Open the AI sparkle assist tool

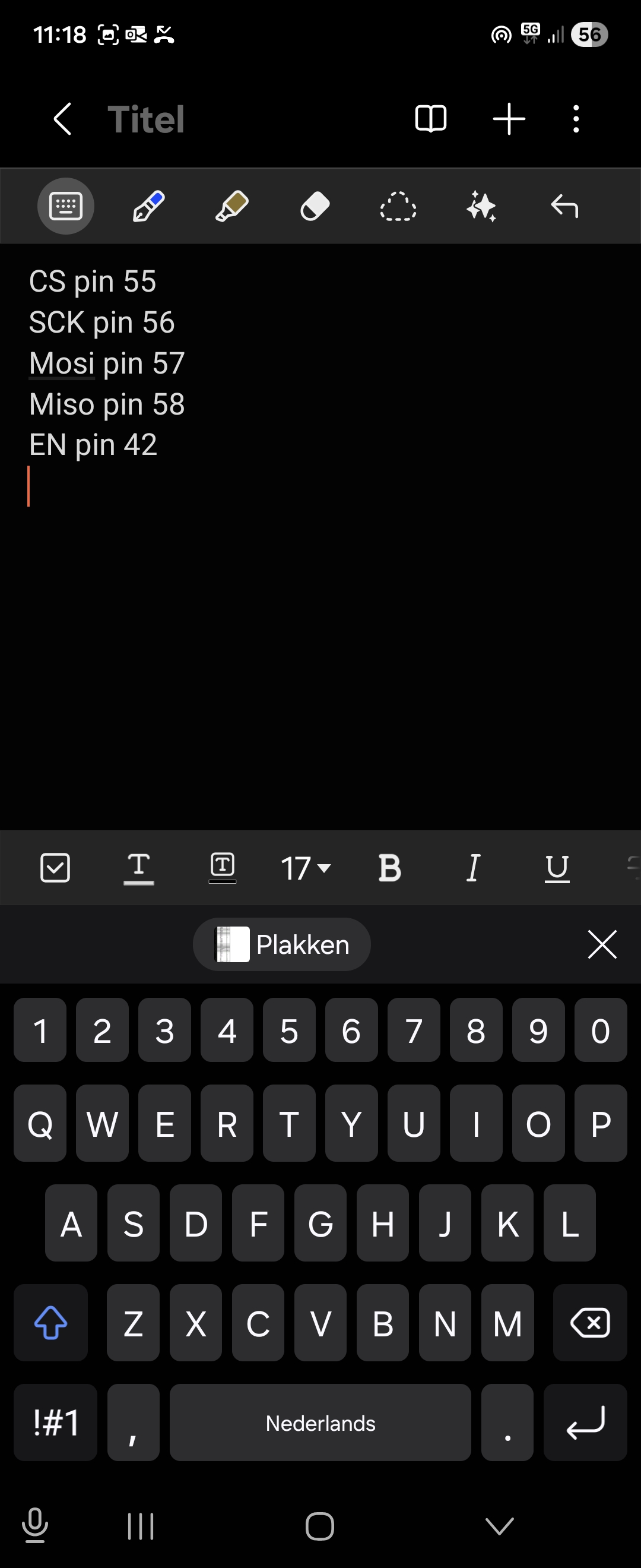pyautogui.click(x=481, y=206)
